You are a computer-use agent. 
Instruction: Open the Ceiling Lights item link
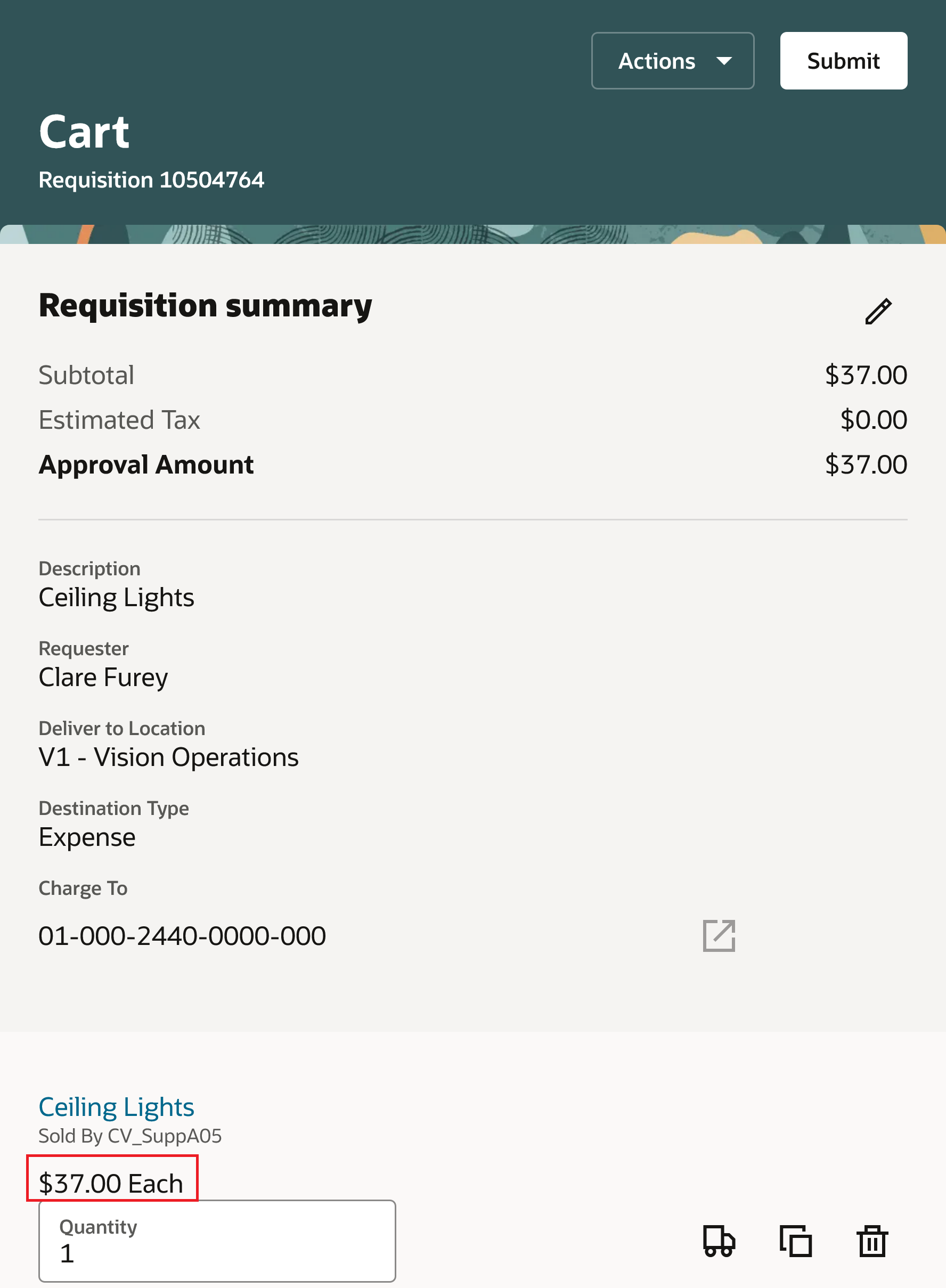tap(116, 1106)
